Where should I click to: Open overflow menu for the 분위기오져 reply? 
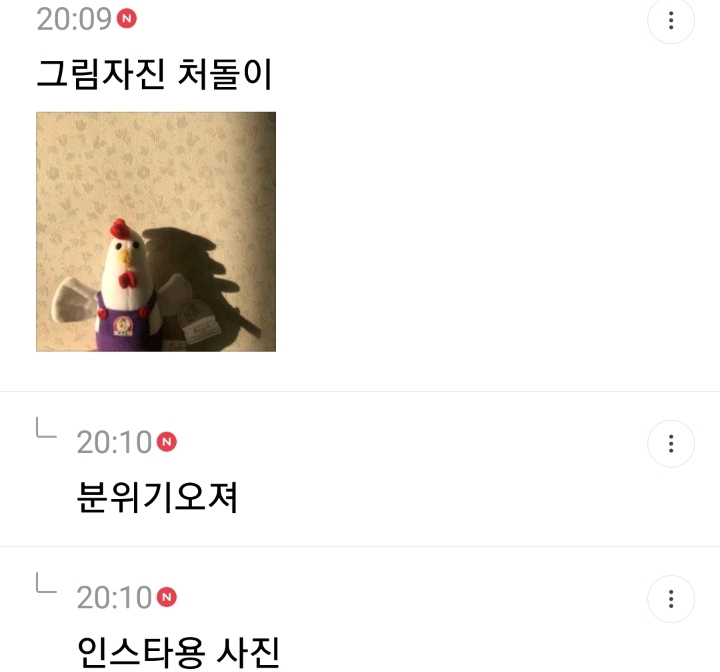(671, 443)
